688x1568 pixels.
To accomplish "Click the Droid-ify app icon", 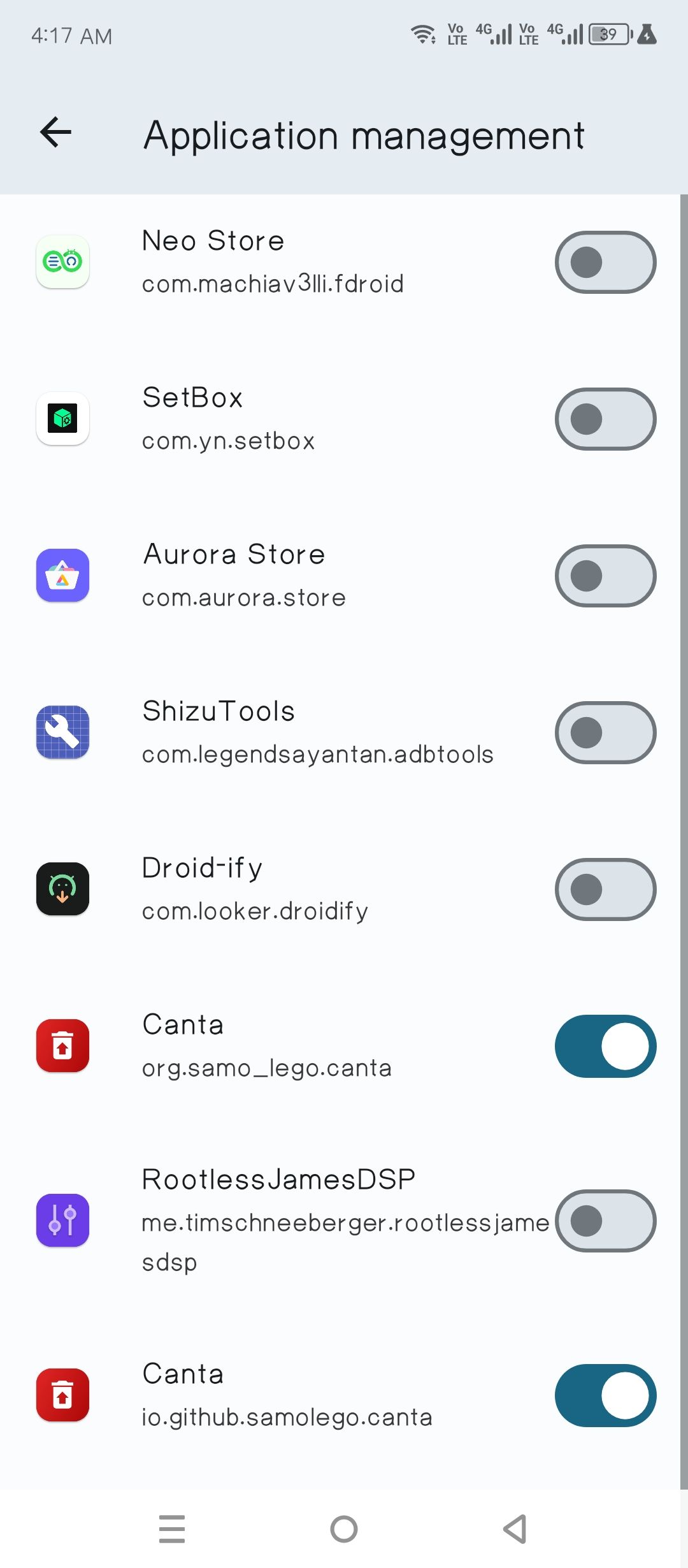I will tap(63, 889).
